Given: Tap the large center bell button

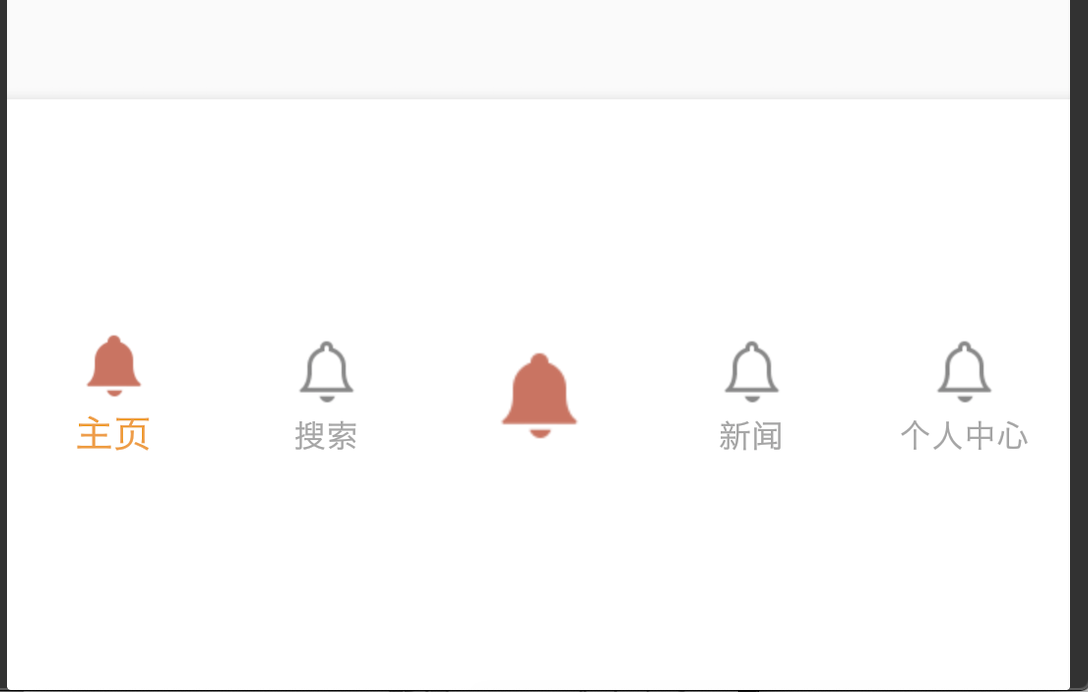Looking at the screenshot, I should tap(539, 395).
